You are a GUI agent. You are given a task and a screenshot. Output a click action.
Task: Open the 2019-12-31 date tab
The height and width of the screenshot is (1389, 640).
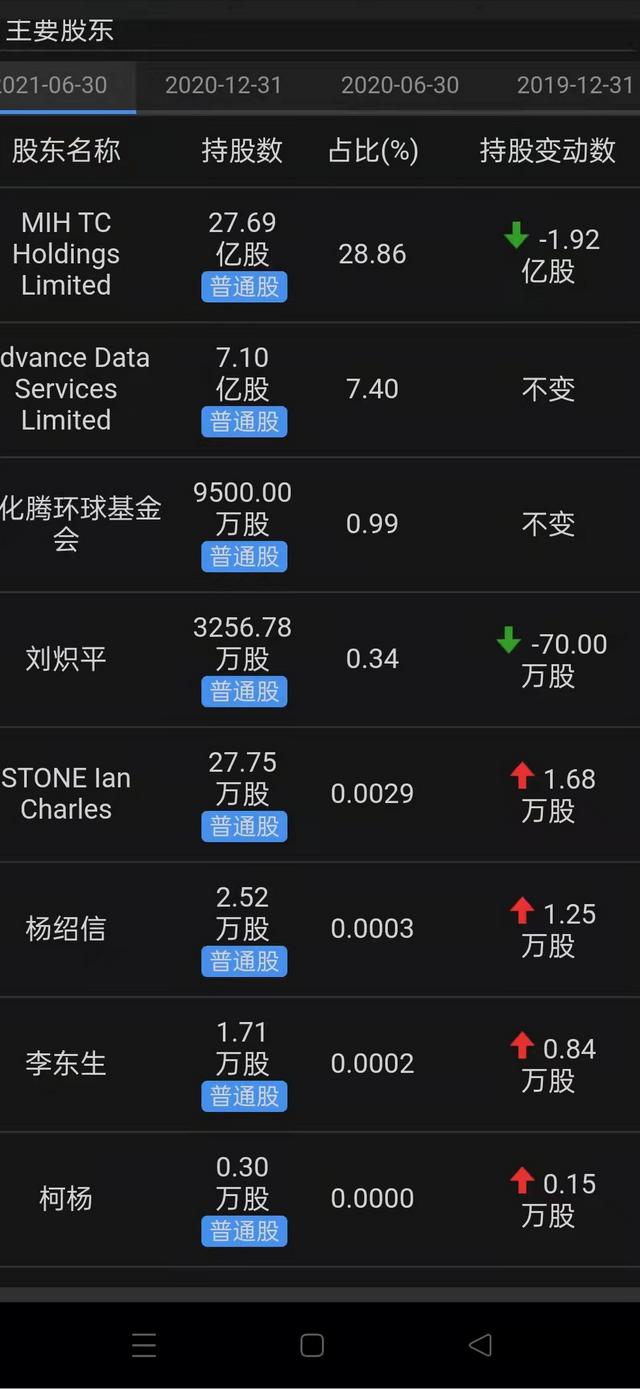(x=576, y=85)
